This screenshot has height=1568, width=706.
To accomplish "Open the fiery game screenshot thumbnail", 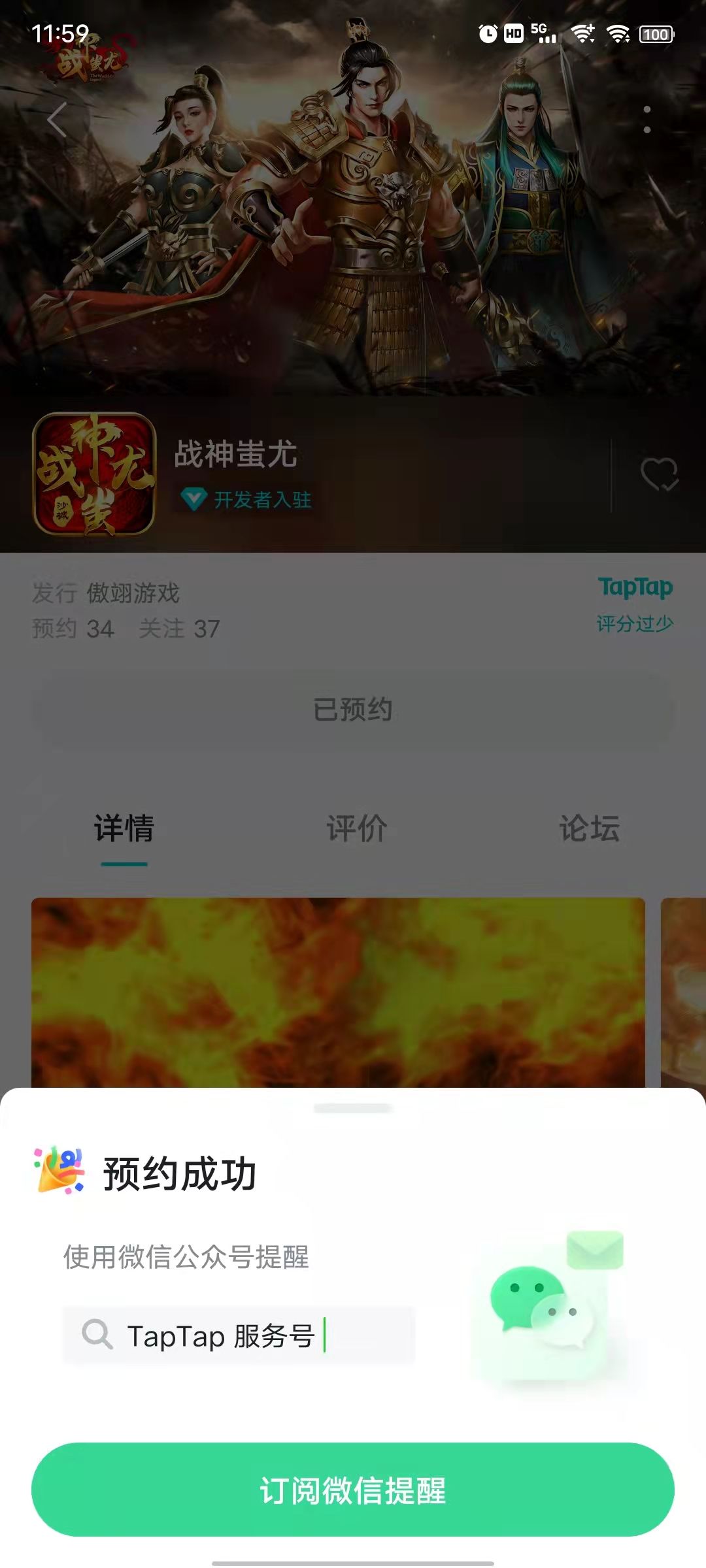I will pyautogui.click(x=340, y=993).
